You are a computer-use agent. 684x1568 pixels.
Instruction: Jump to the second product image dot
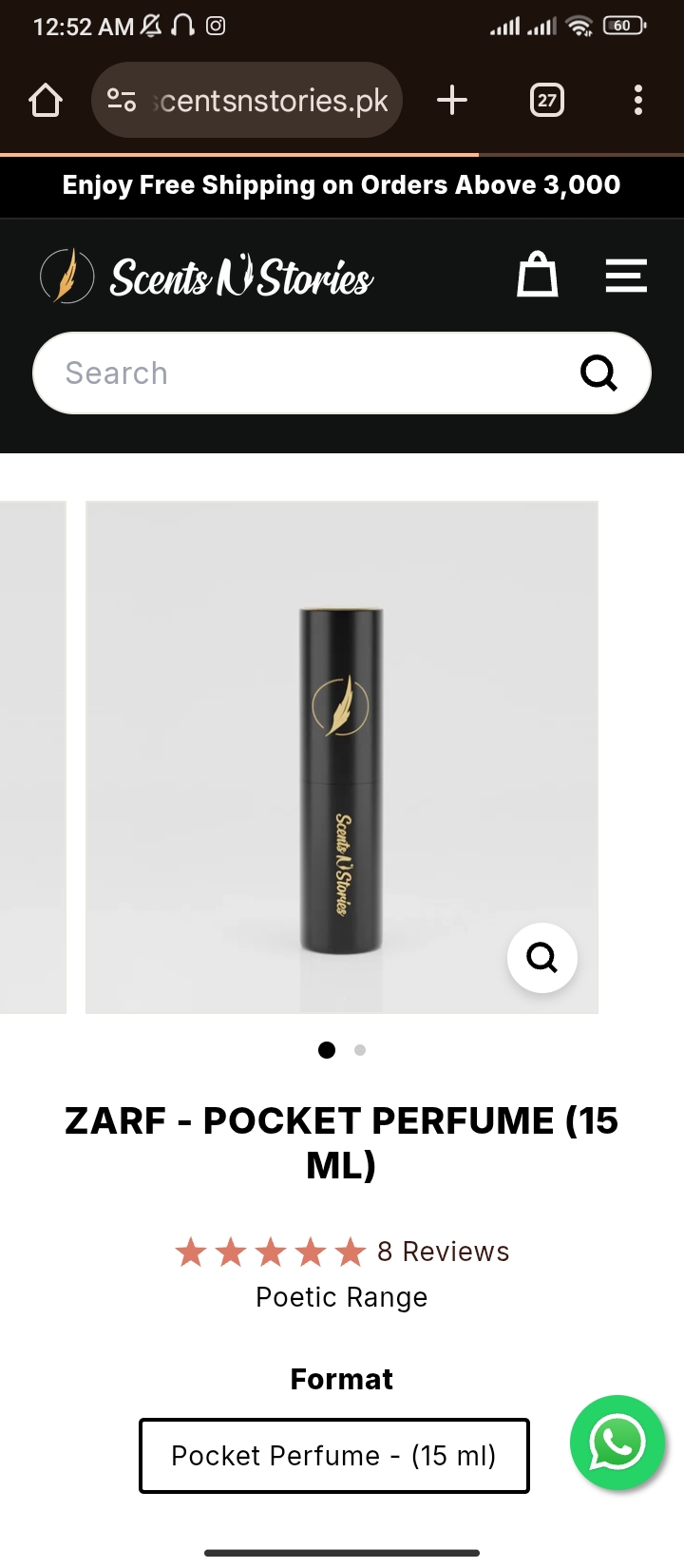click(360, 1050)
